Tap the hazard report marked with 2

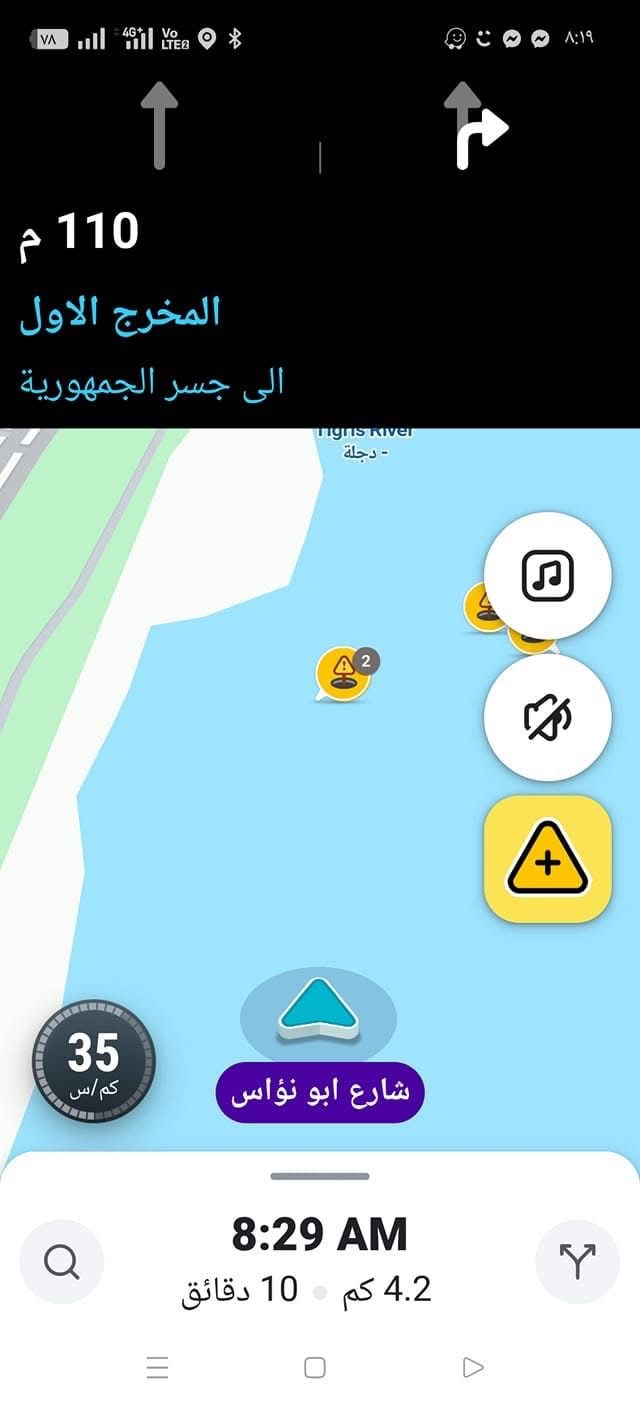tap(343, 673)
